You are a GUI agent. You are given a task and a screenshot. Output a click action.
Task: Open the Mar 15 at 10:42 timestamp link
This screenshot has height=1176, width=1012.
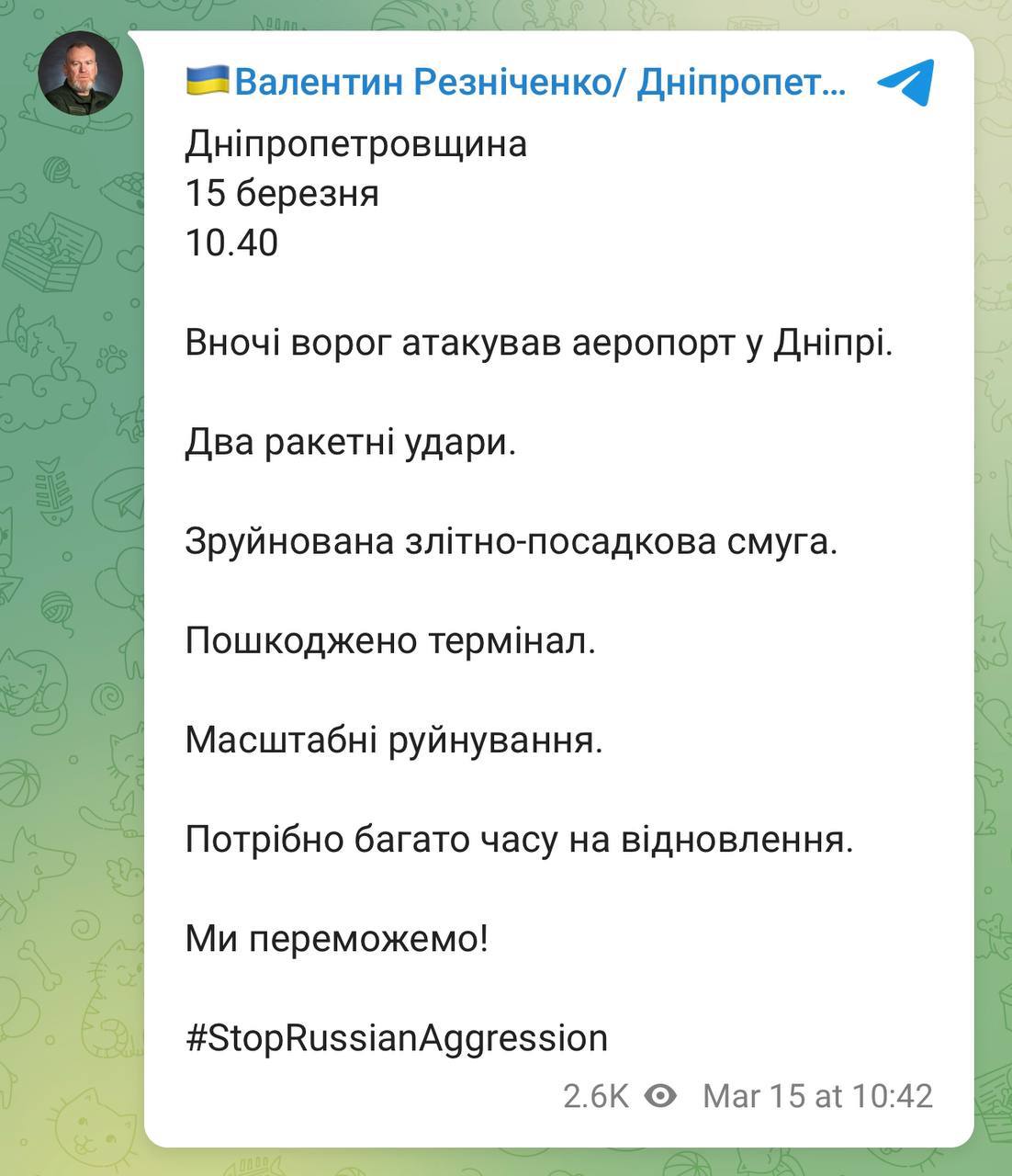pos(817,1095)
